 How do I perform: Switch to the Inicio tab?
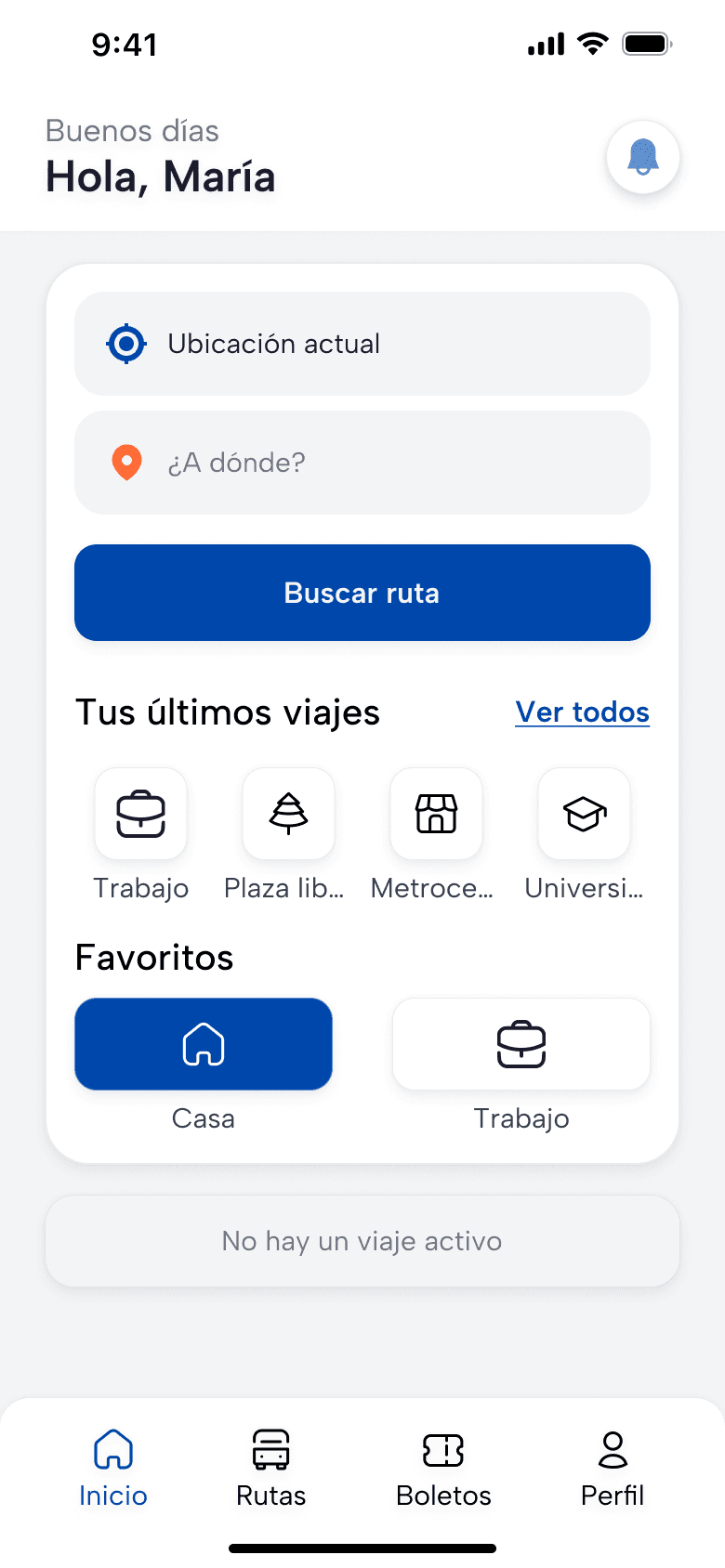click(x=113, y=1467)
